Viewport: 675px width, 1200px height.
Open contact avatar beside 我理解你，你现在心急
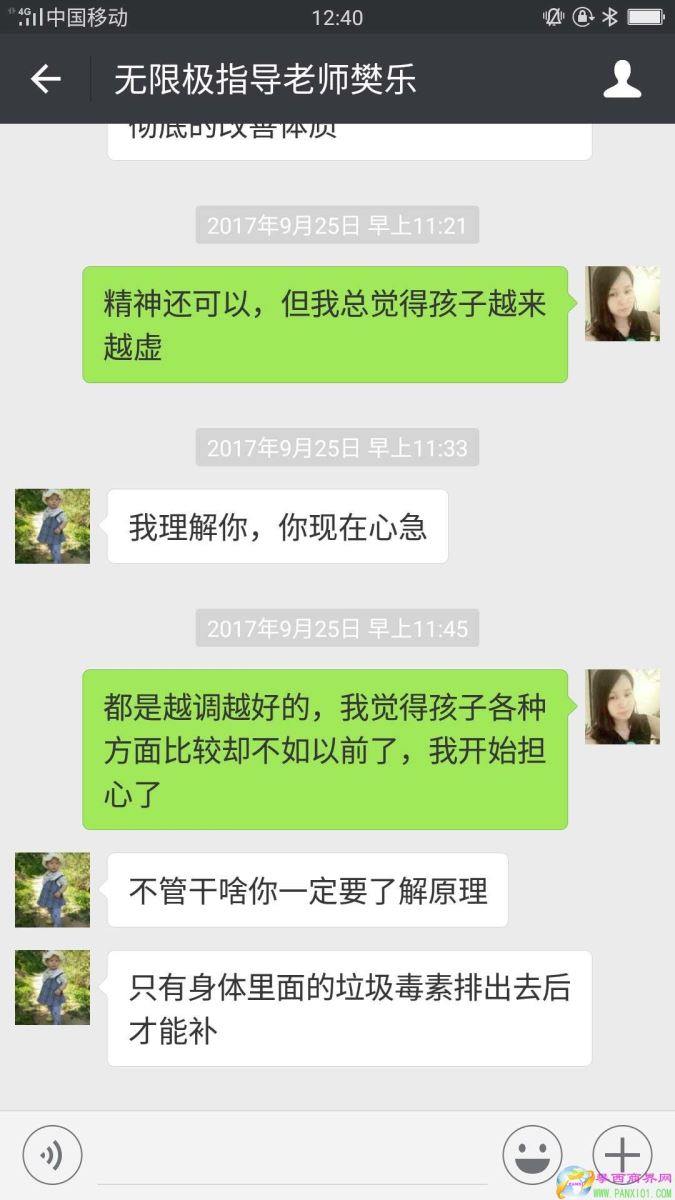[52, 526]
